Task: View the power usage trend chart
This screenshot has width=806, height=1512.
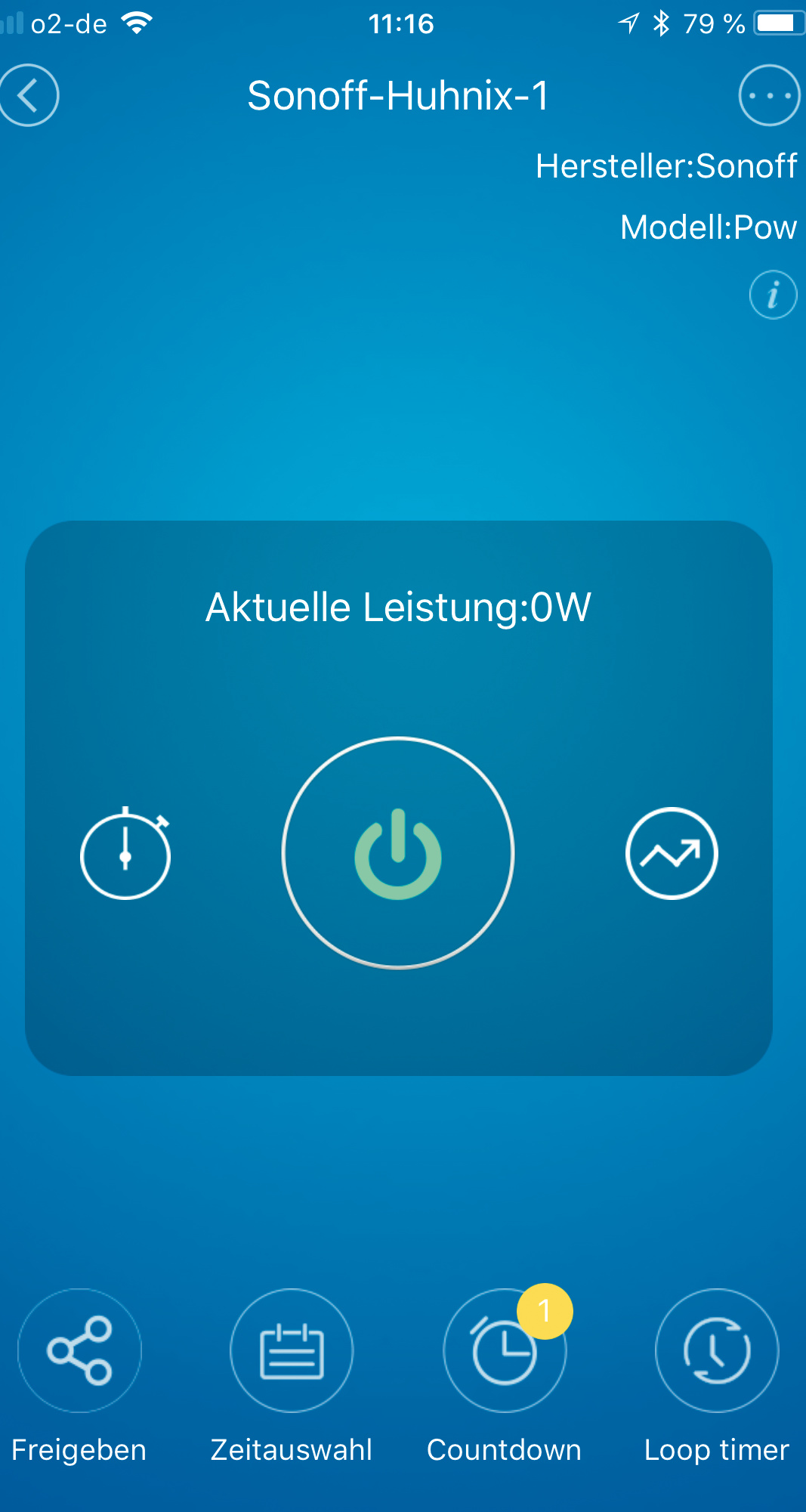Action: point(671,854)
